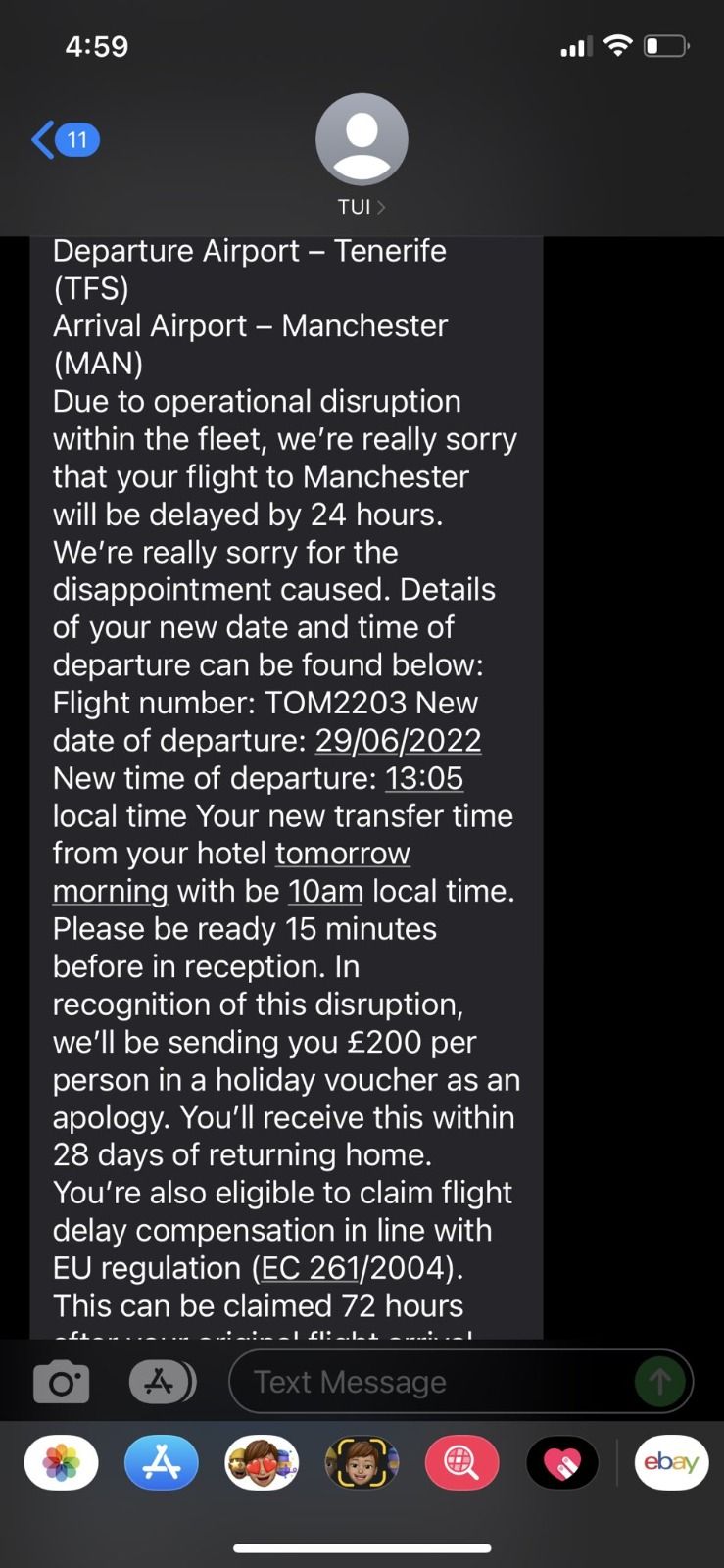The height and width of the screenshot is (1568, 724).
Task: Open the Photos iMessage app
Action: (61, 1463)
